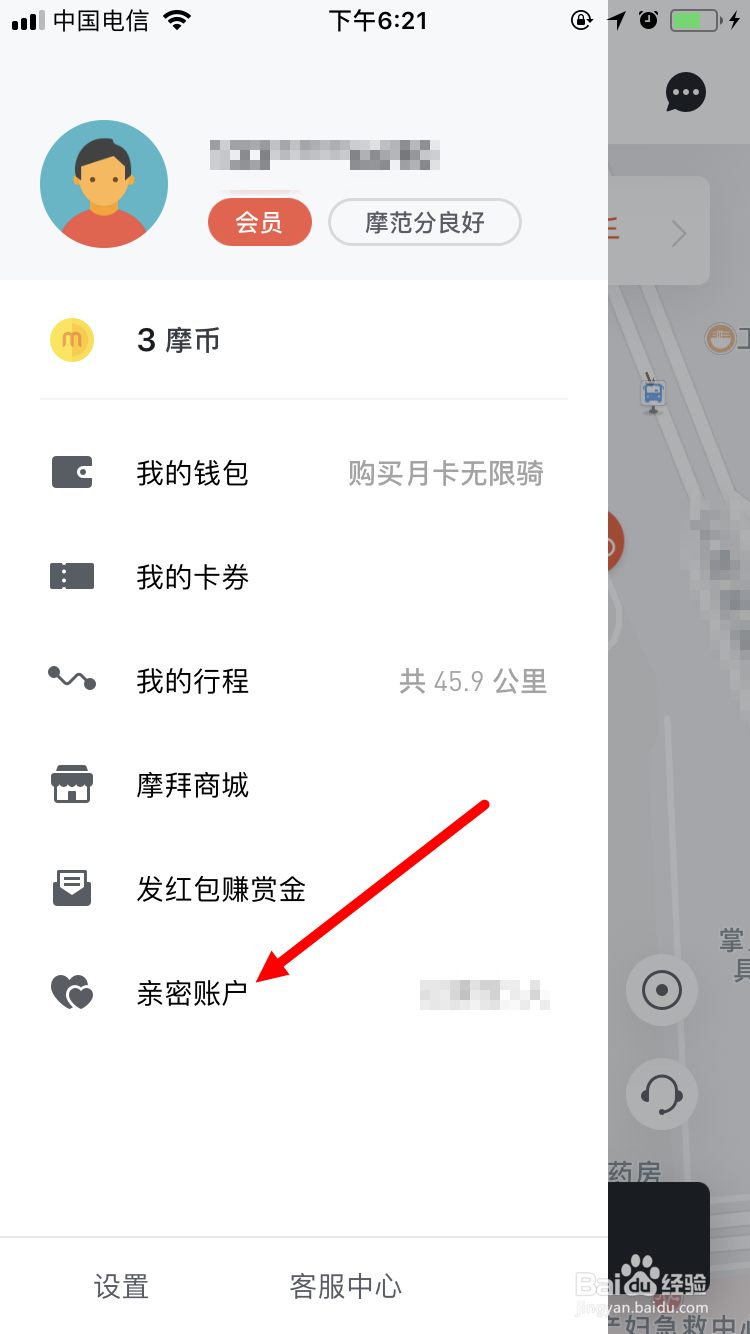
Task: Open the 我的钱包 wallet icon
Action: click(x=71, y=474)
